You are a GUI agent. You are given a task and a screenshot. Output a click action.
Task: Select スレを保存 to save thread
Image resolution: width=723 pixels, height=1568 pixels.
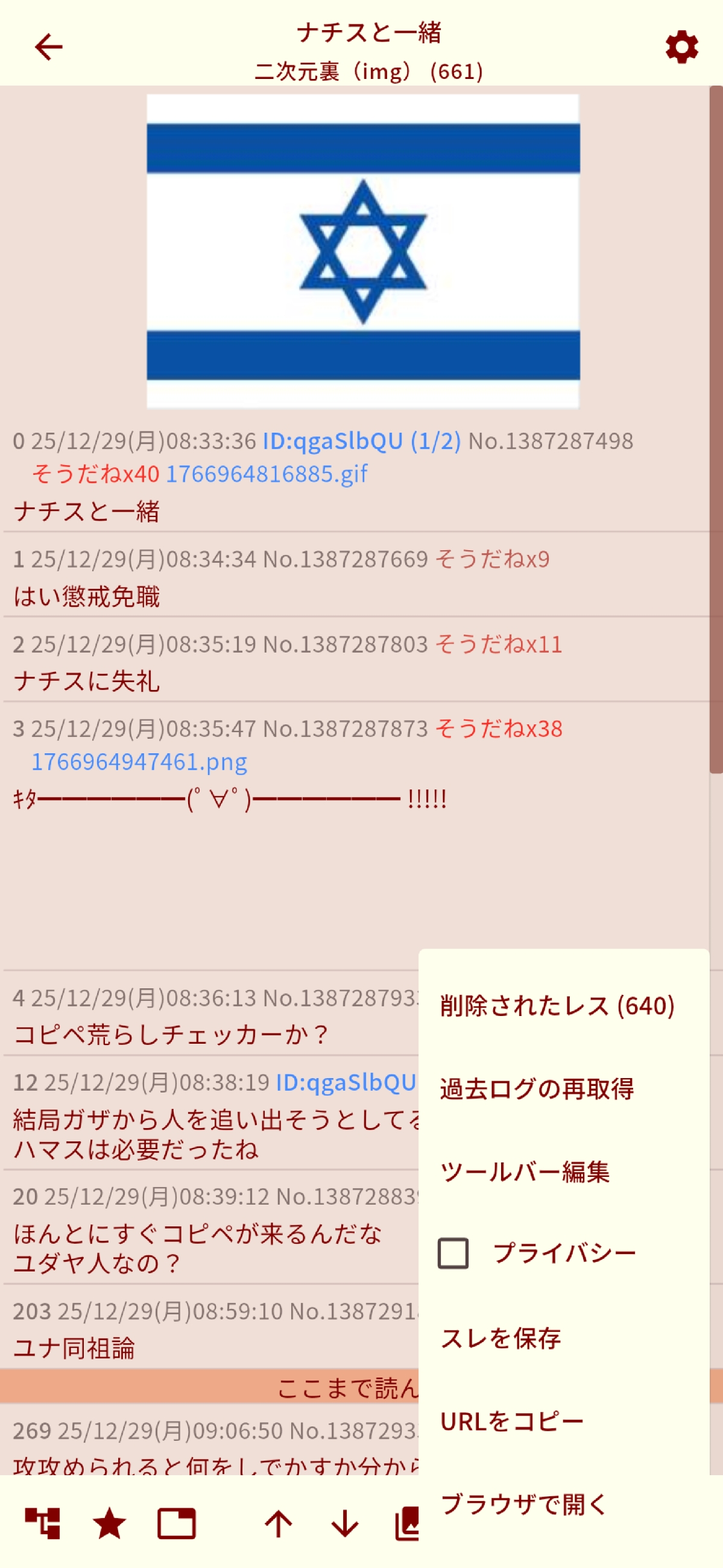tap(500, 1338)
